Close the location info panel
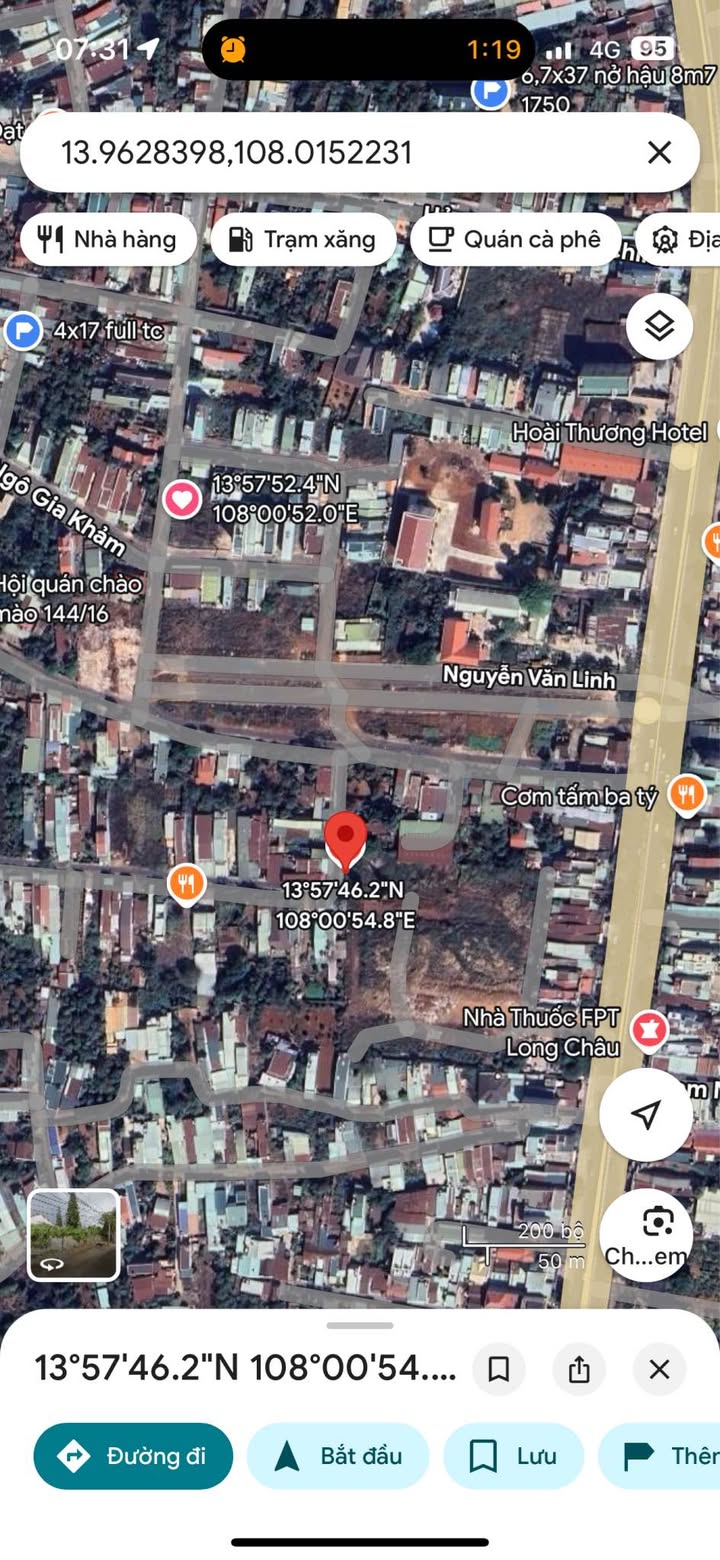This screenshot has height=1560, width=720. 659,1369
